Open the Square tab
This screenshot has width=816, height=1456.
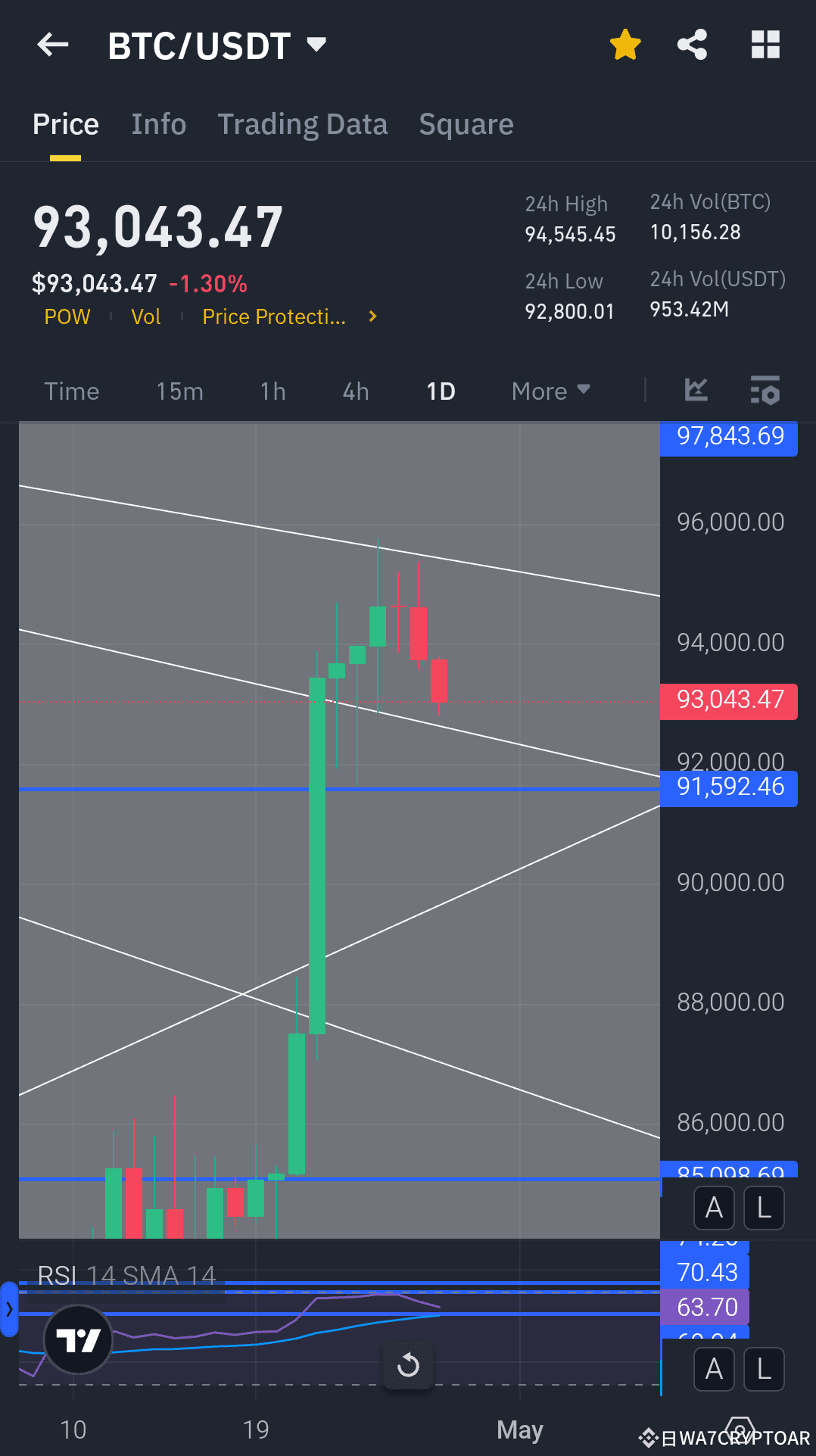tap(466, 123)
